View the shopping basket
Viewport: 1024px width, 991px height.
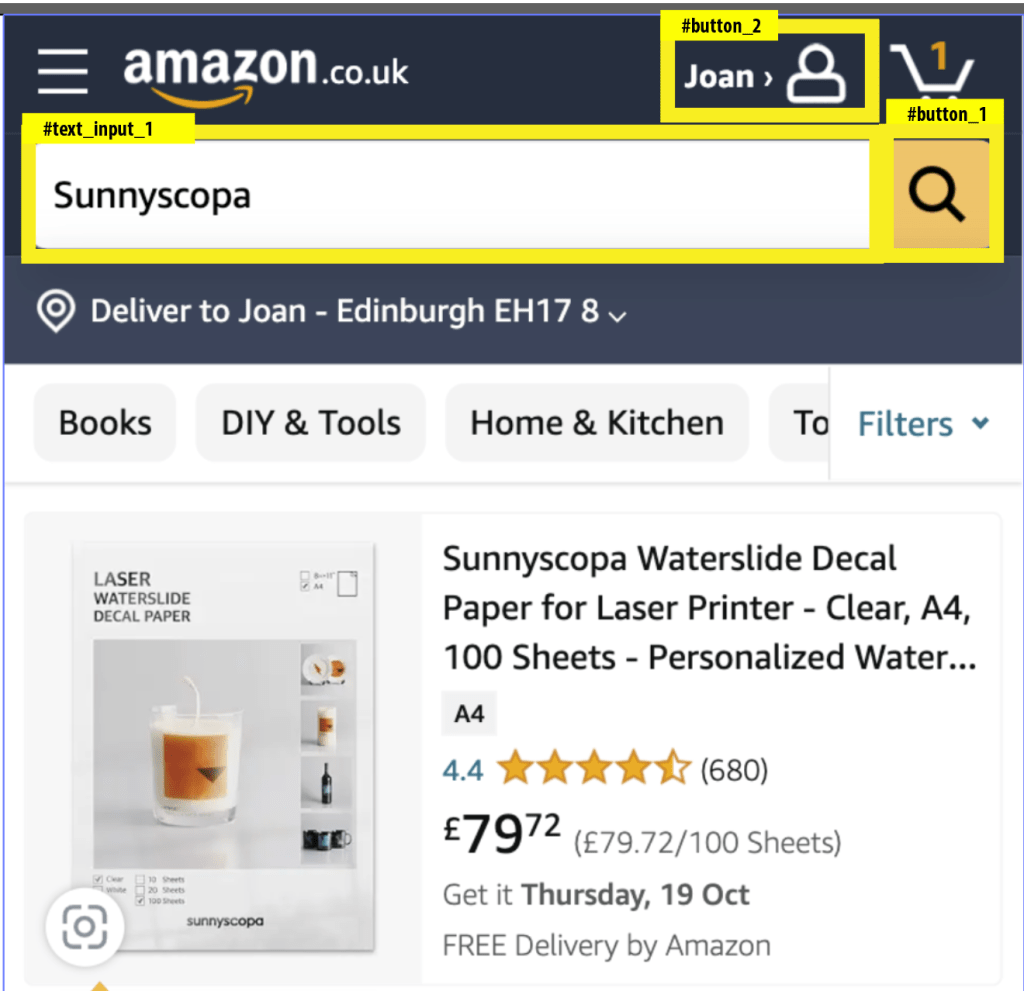(931, 70)
